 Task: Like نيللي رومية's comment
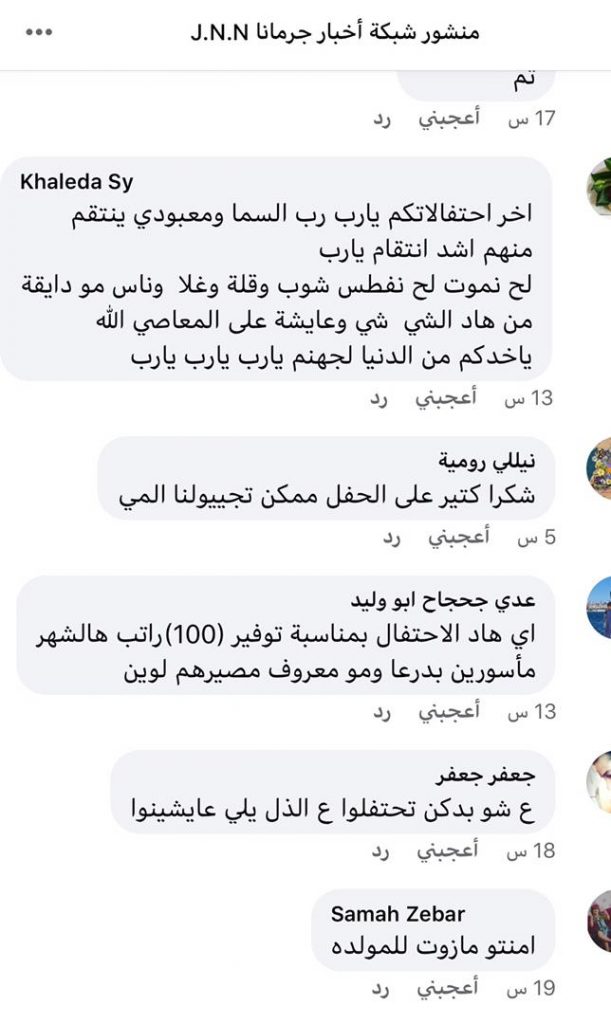(448, 538)
